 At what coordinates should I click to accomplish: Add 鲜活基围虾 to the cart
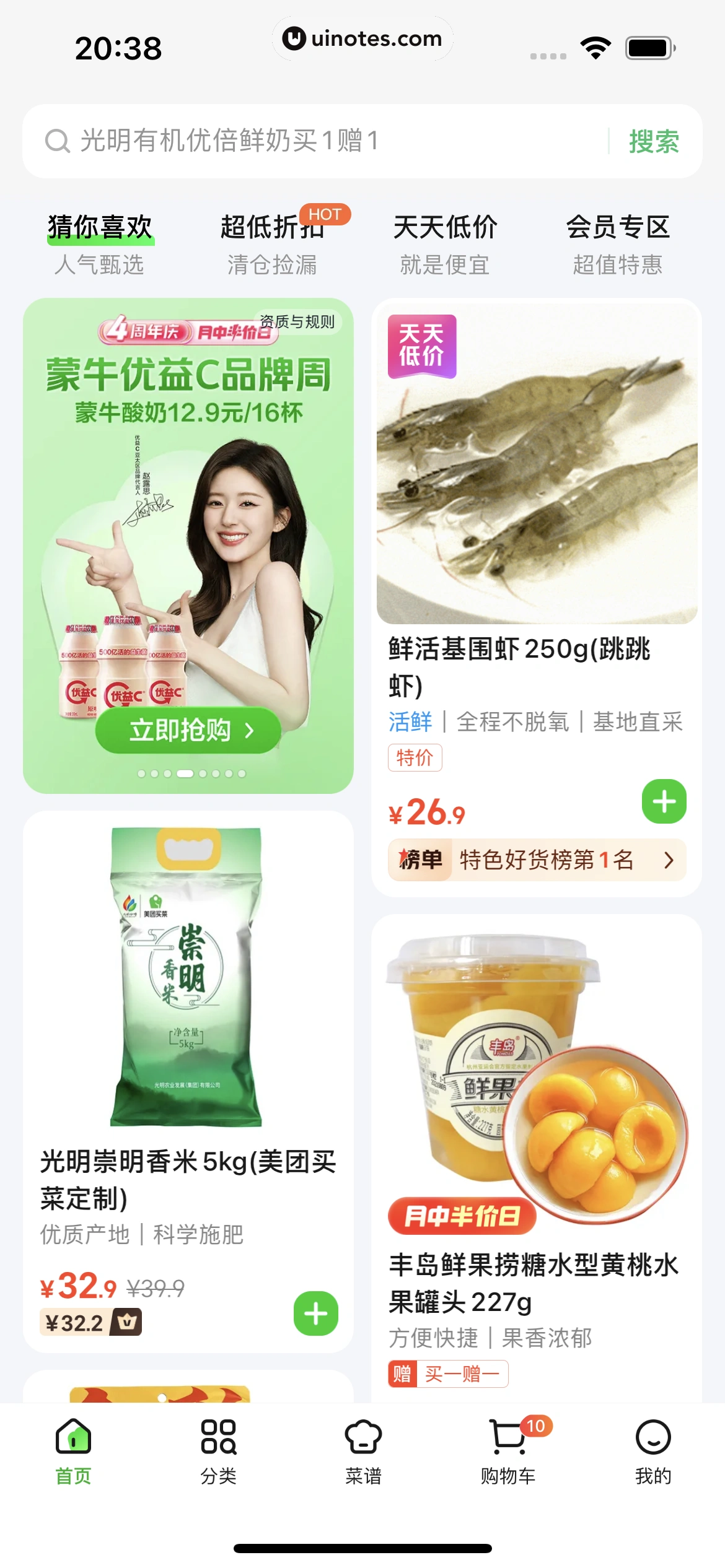click(664, 801)
